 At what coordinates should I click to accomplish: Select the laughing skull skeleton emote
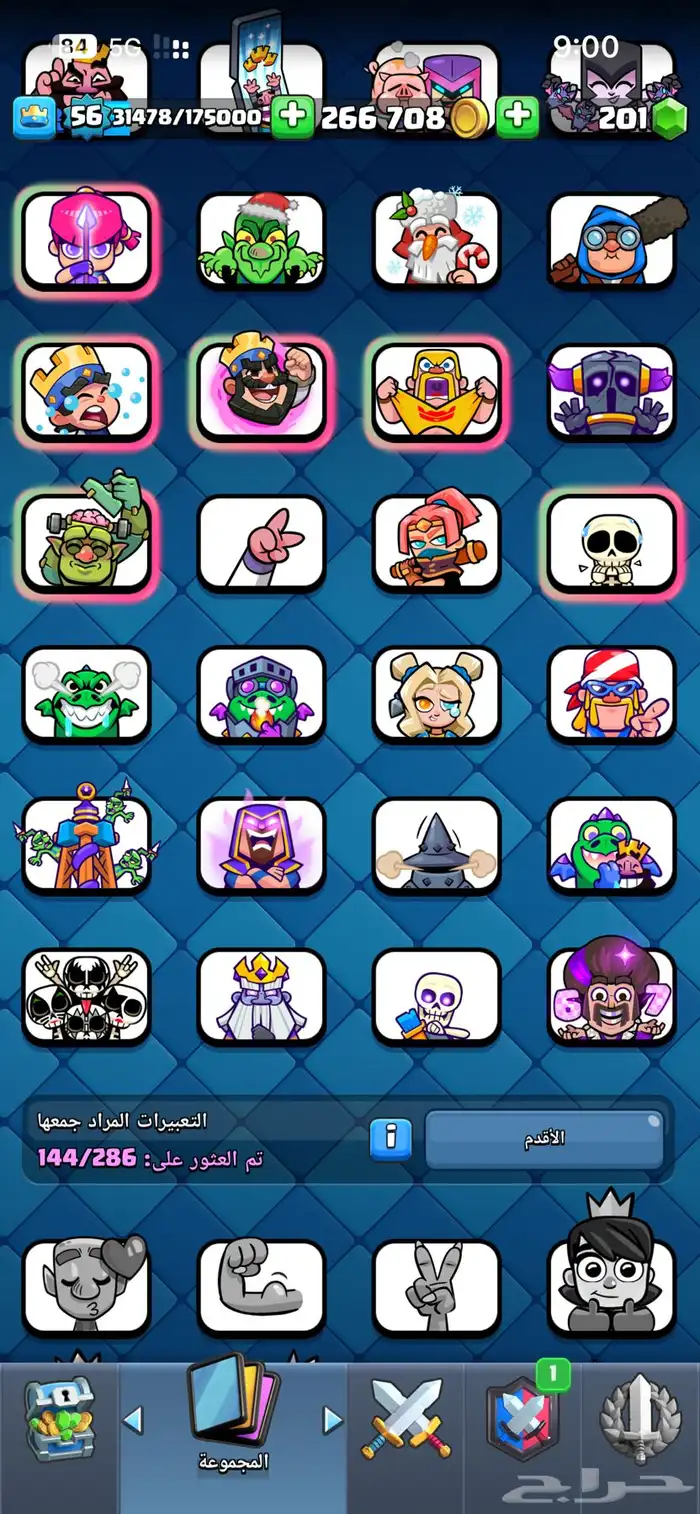pos(611,544)
